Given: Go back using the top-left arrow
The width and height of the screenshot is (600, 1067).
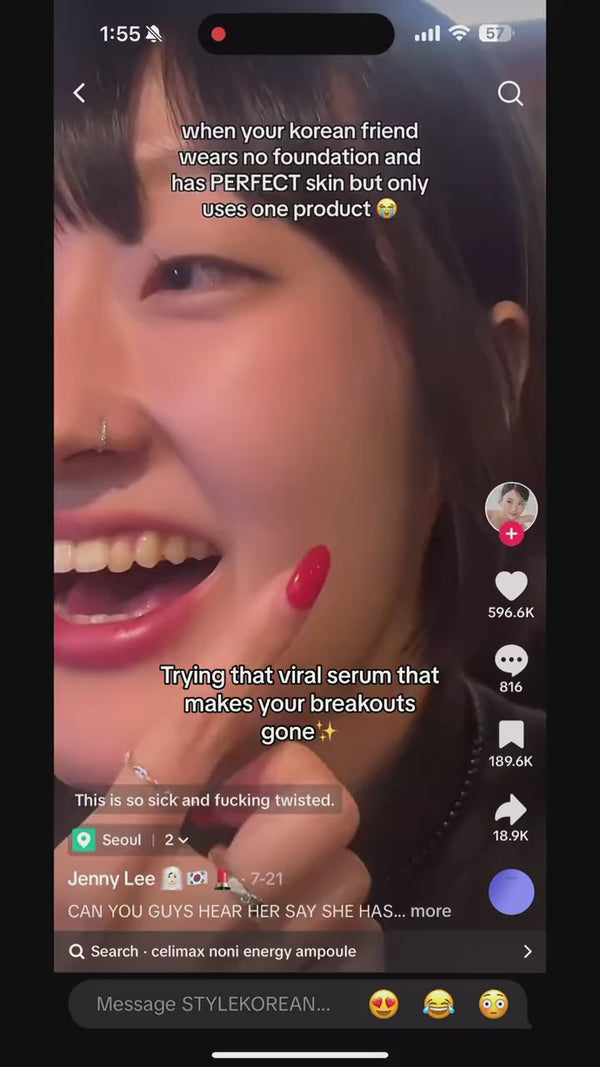Looking at the screenshot, I should [80, 93].
